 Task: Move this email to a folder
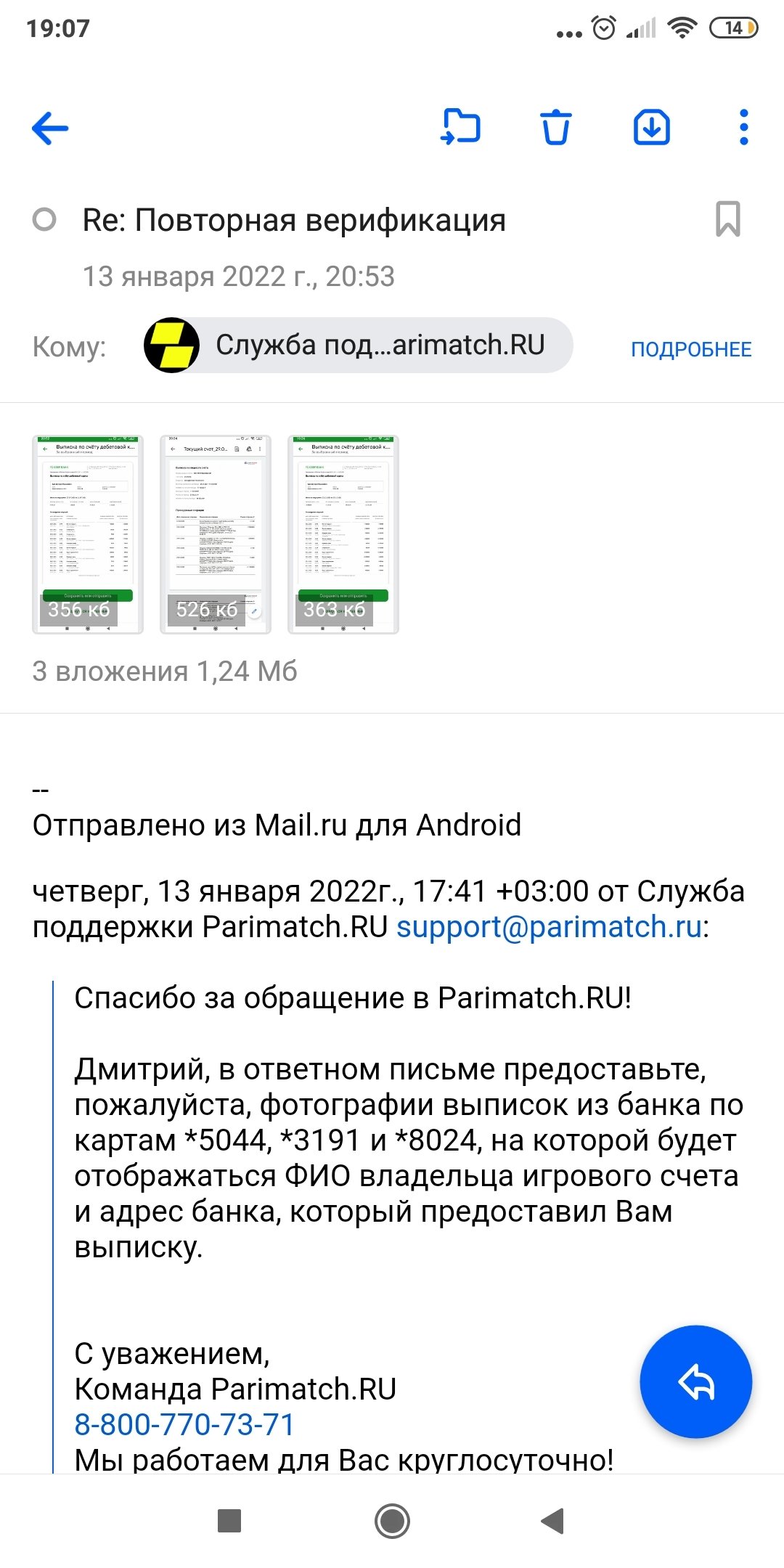coord(461,128)
